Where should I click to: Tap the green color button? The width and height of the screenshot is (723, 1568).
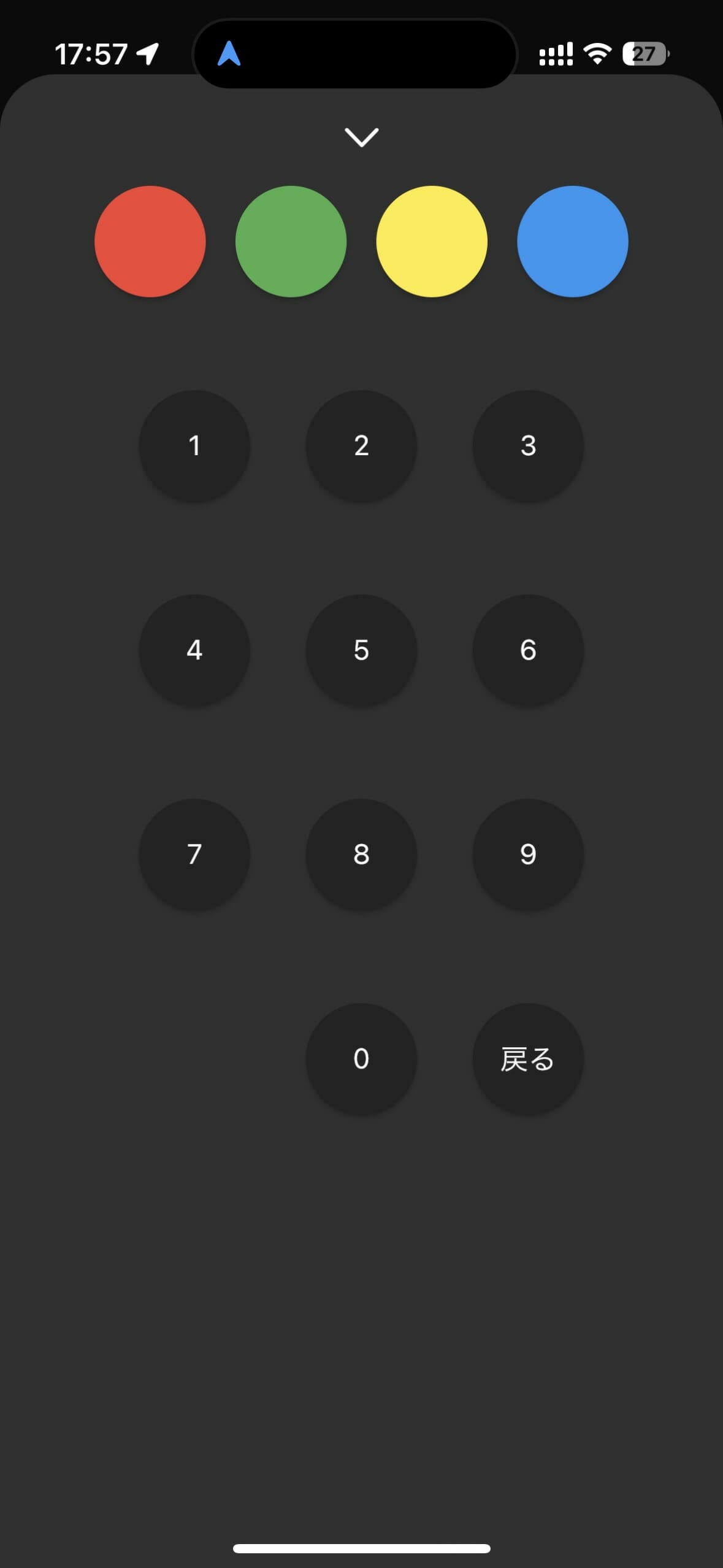click(291, 241)
